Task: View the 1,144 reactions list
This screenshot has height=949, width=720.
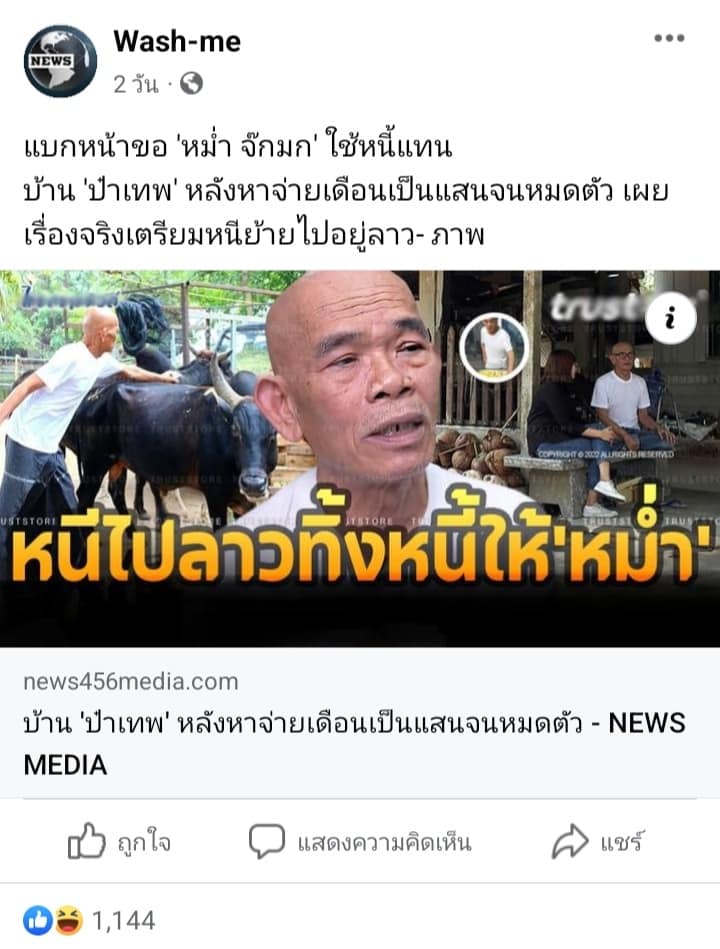Action: click(x=90, y=919)
